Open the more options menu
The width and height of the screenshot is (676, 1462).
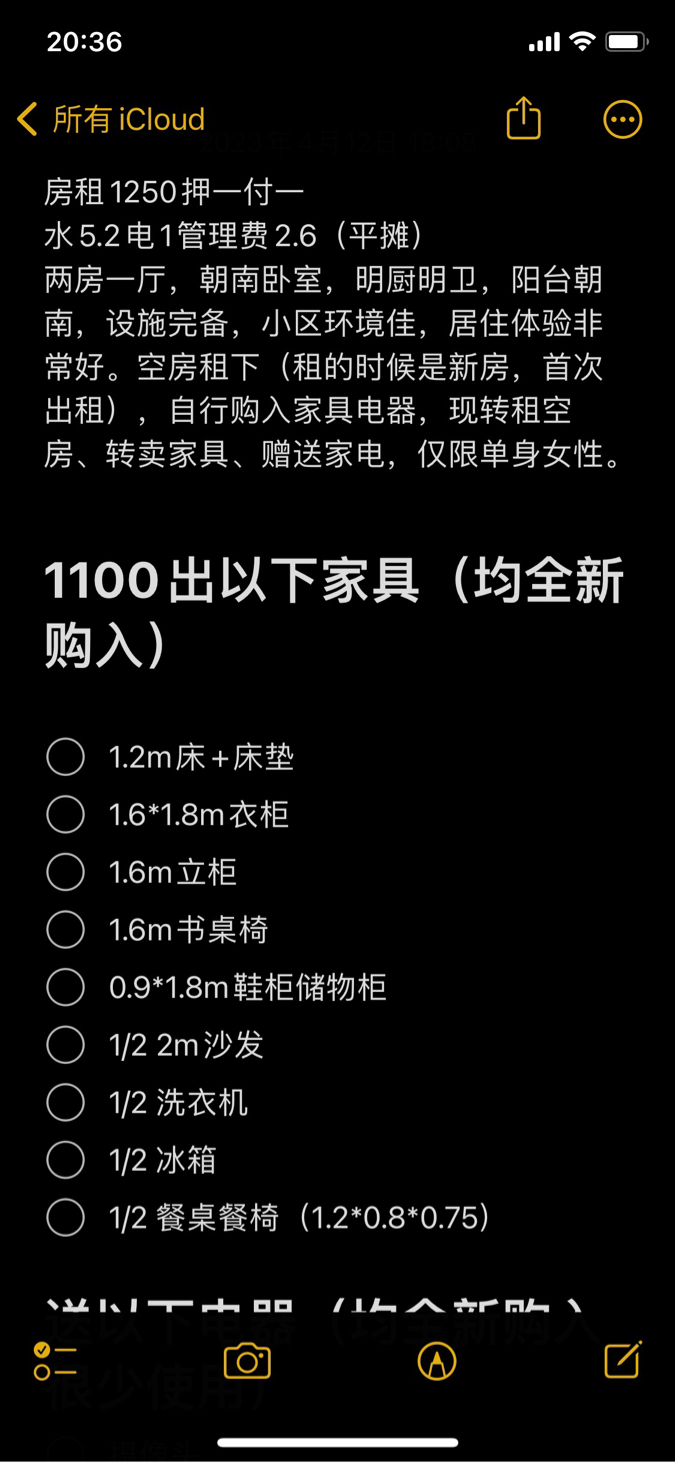622,119
